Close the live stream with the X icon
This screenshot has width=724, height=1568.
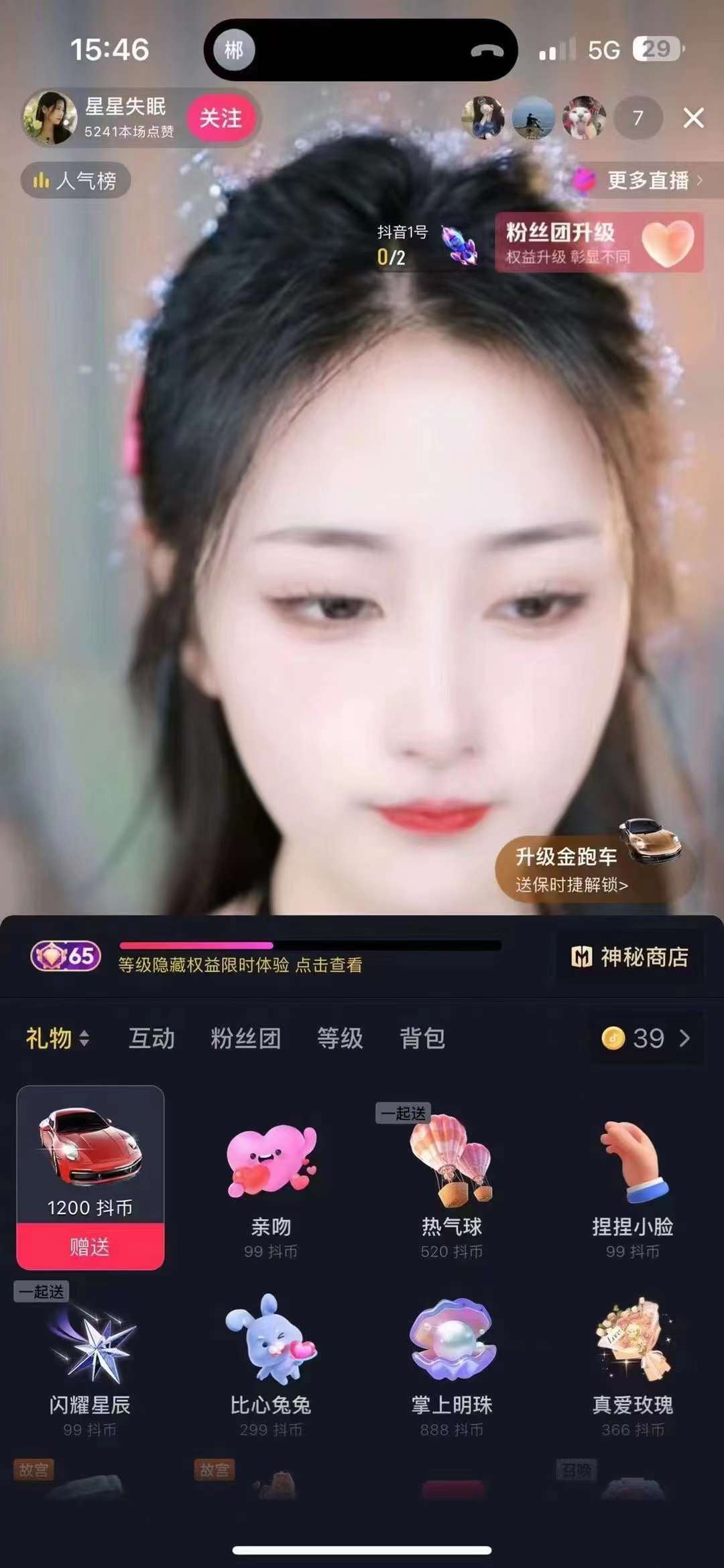tap(693, 118)
